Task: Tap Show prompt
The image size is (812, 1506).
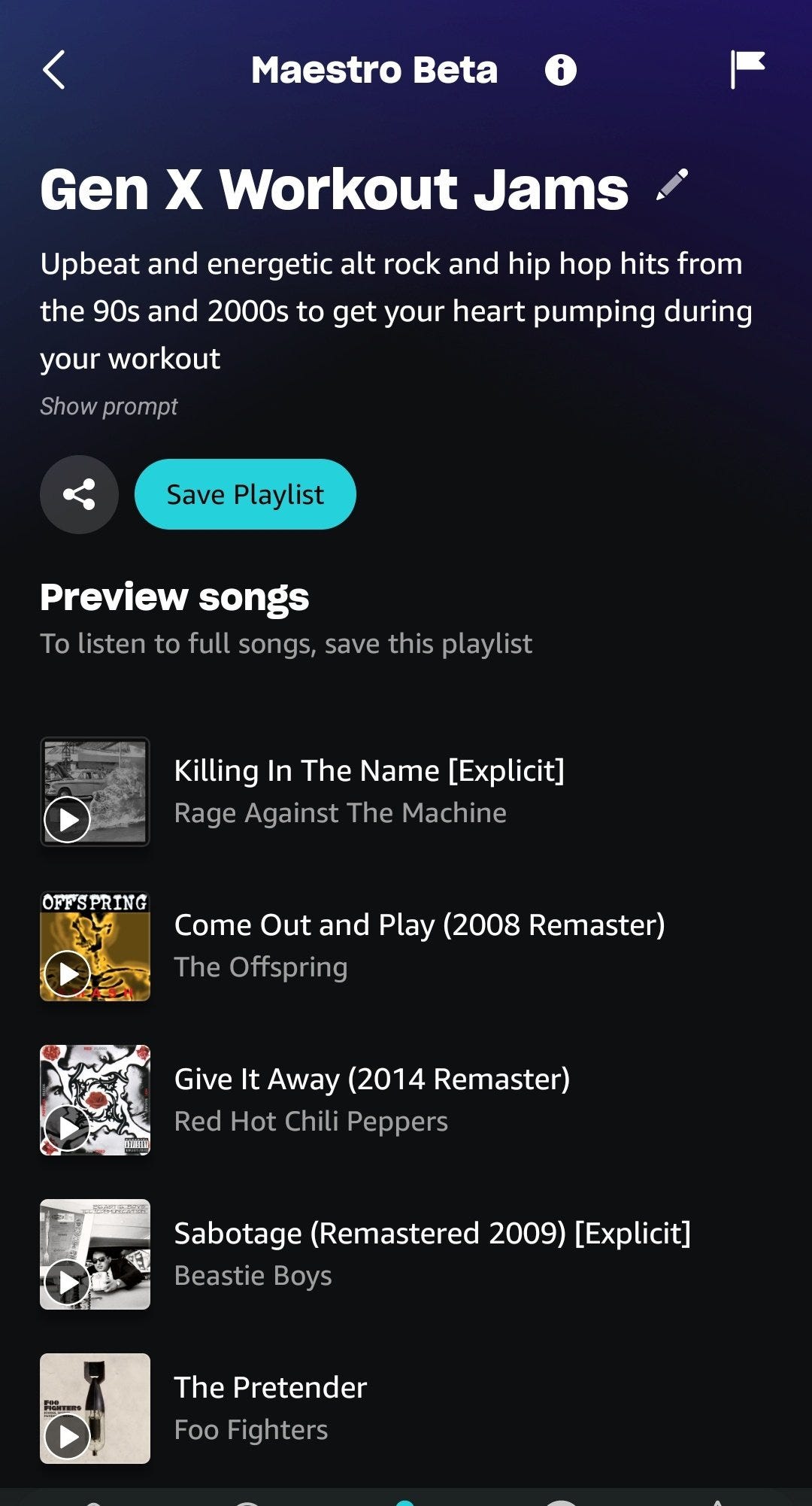Action: click(109, 406)
